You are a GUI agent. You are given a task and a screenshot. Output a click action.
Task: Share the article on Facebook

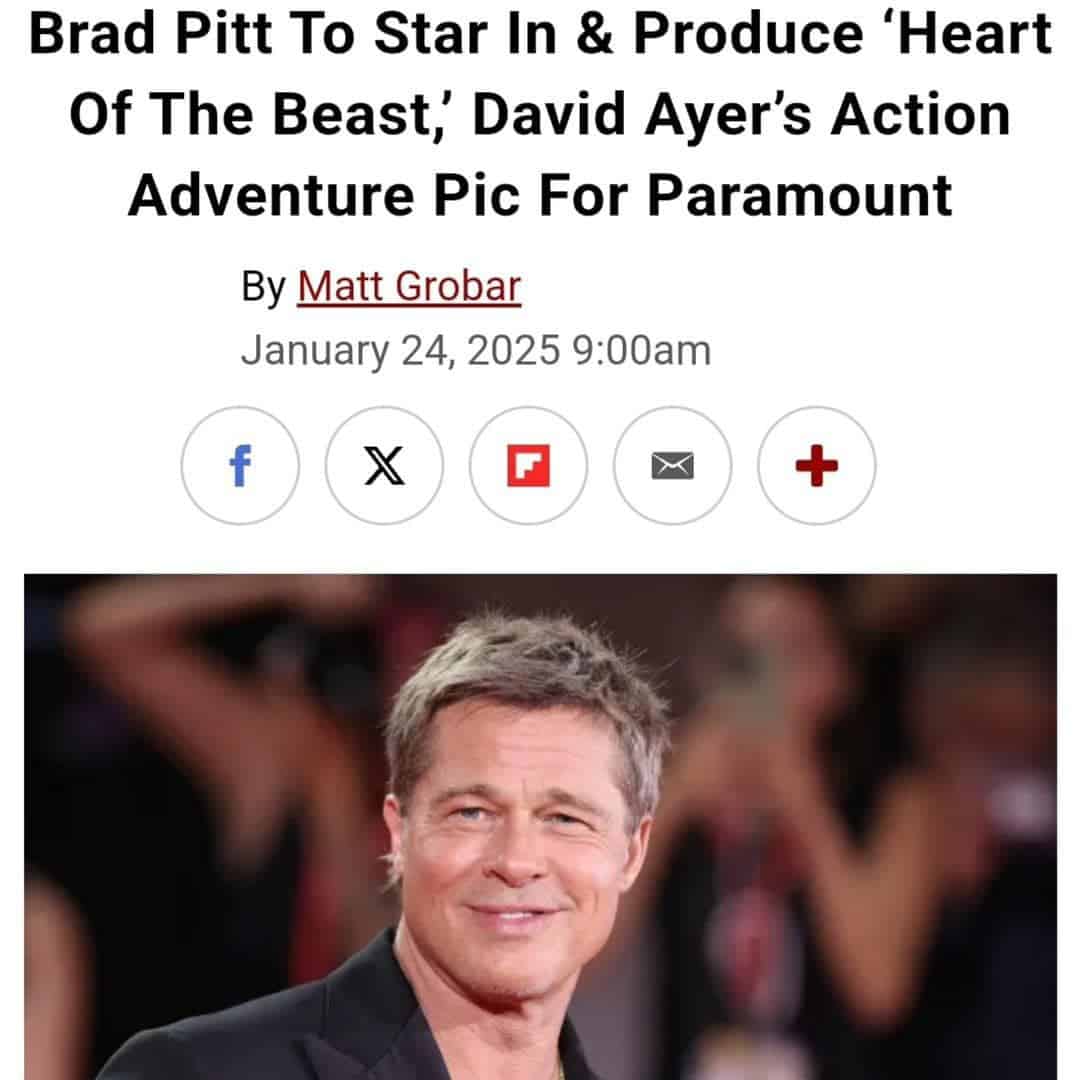coord(240,466)
